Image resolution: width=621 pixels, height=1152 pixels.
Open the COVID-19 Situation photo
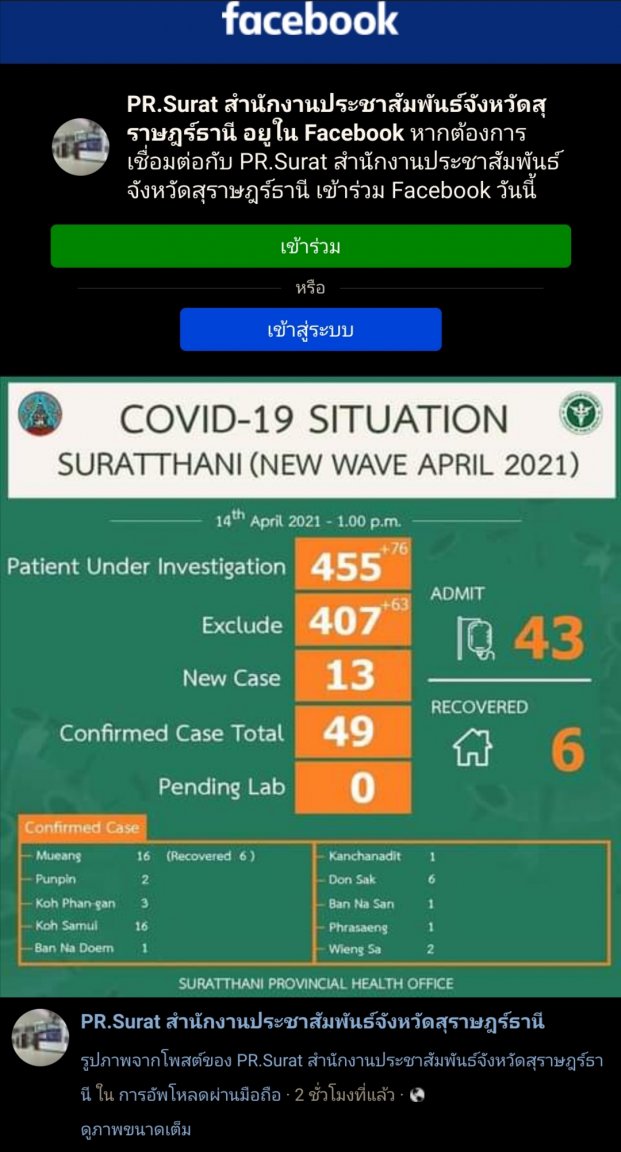[x=310, y=686]
